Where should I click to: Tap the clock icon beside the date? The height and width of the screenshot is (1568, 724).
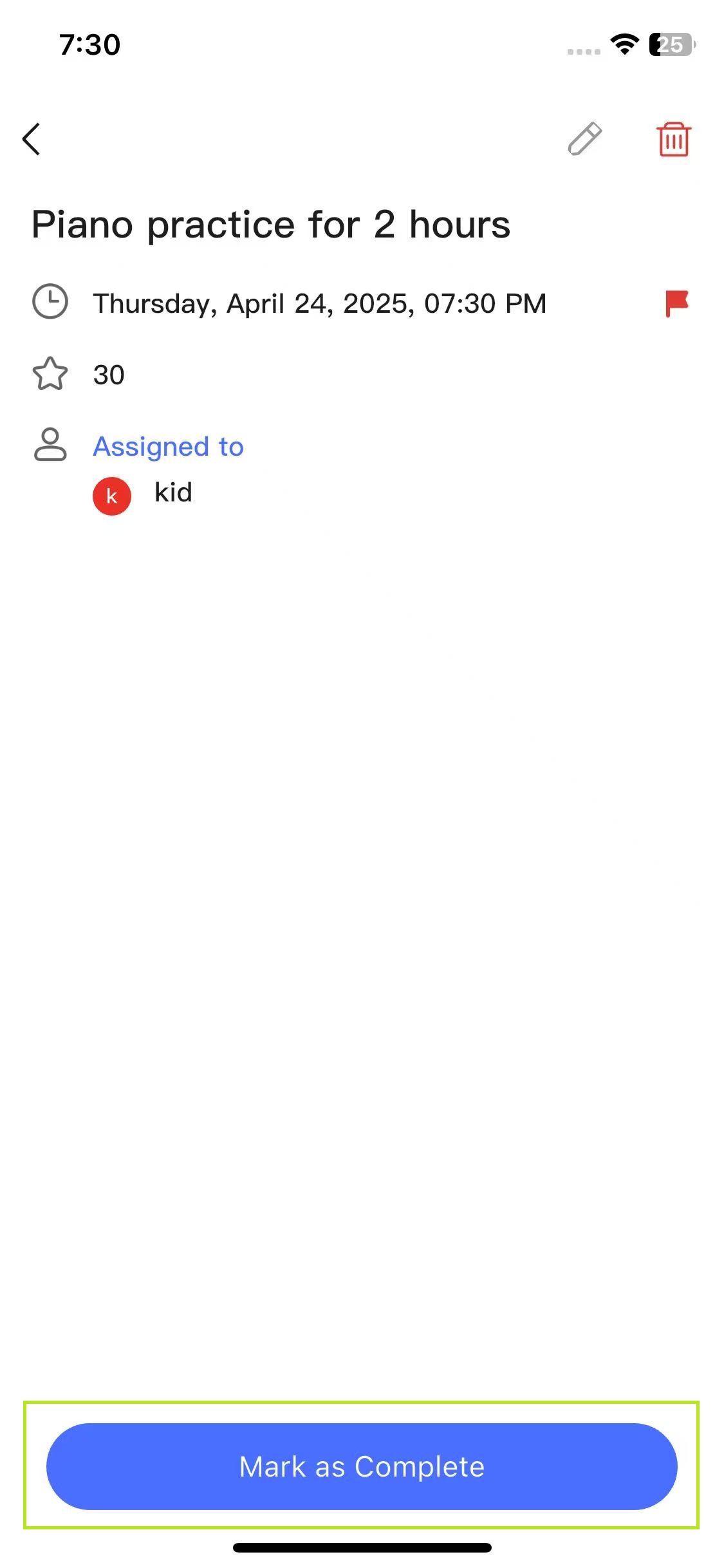pyautogui.click(x=51, y=302)
